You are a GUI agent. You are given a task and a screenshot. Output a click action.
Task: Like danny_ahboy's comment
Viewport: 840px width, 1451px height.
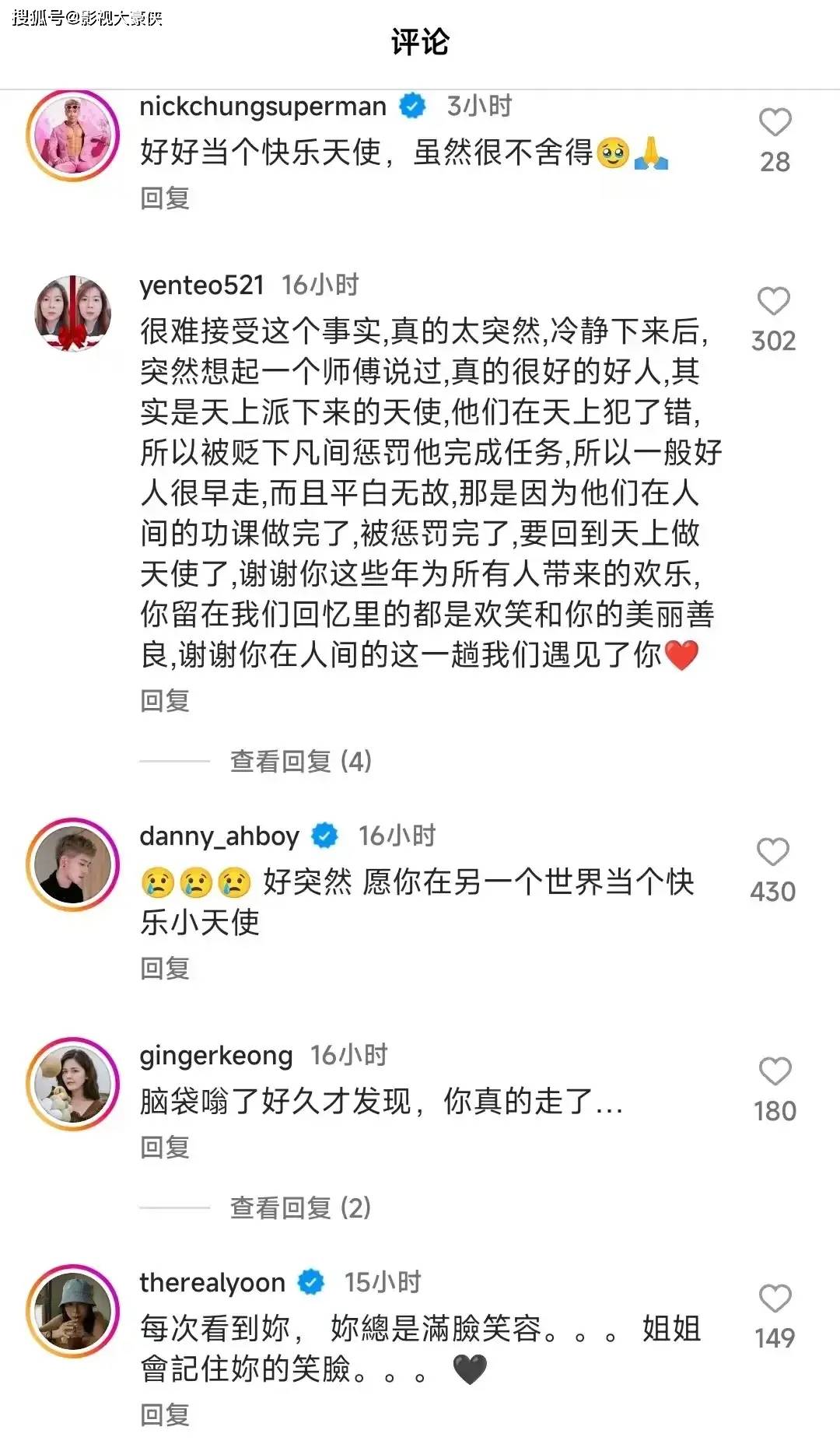773,852
